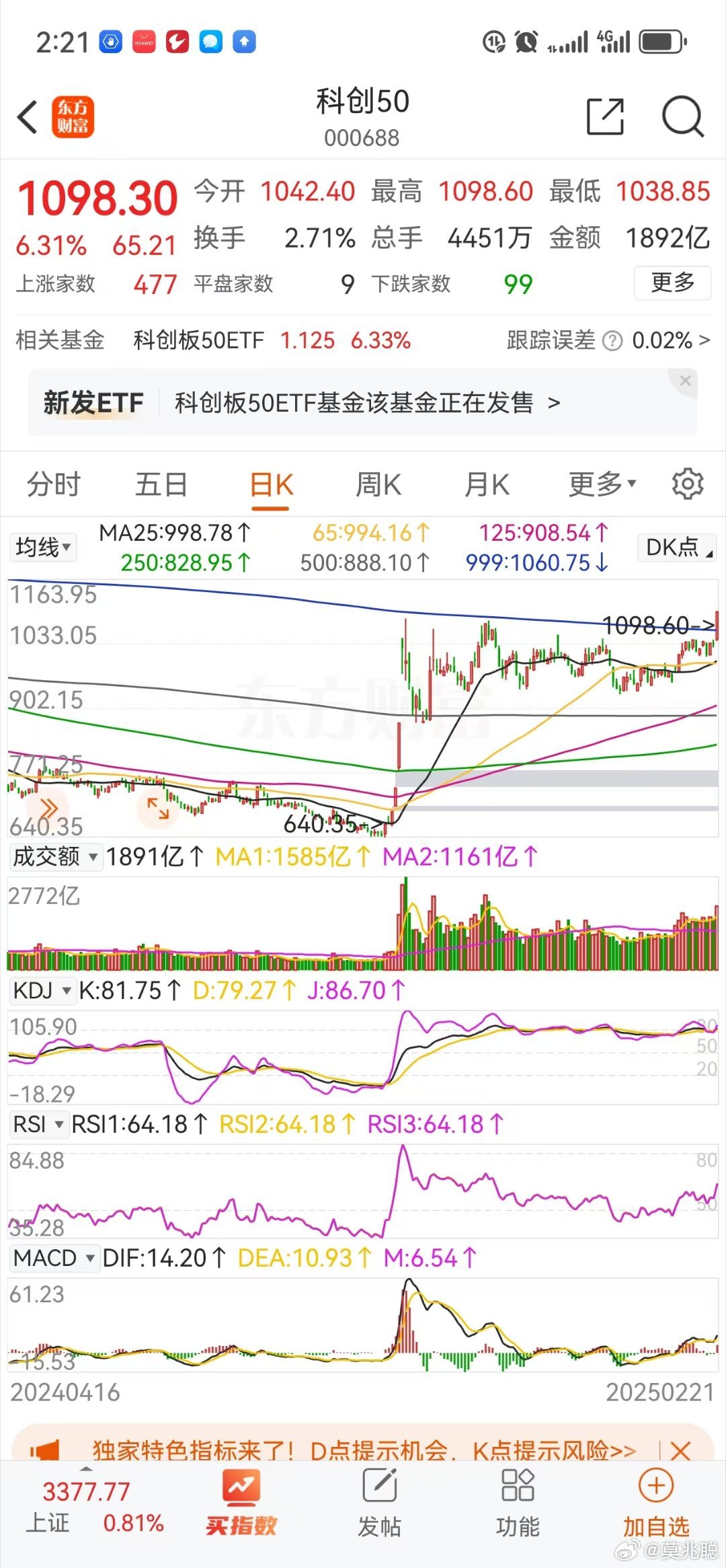Select the 月K chart tab

click(x=487, y=484)
